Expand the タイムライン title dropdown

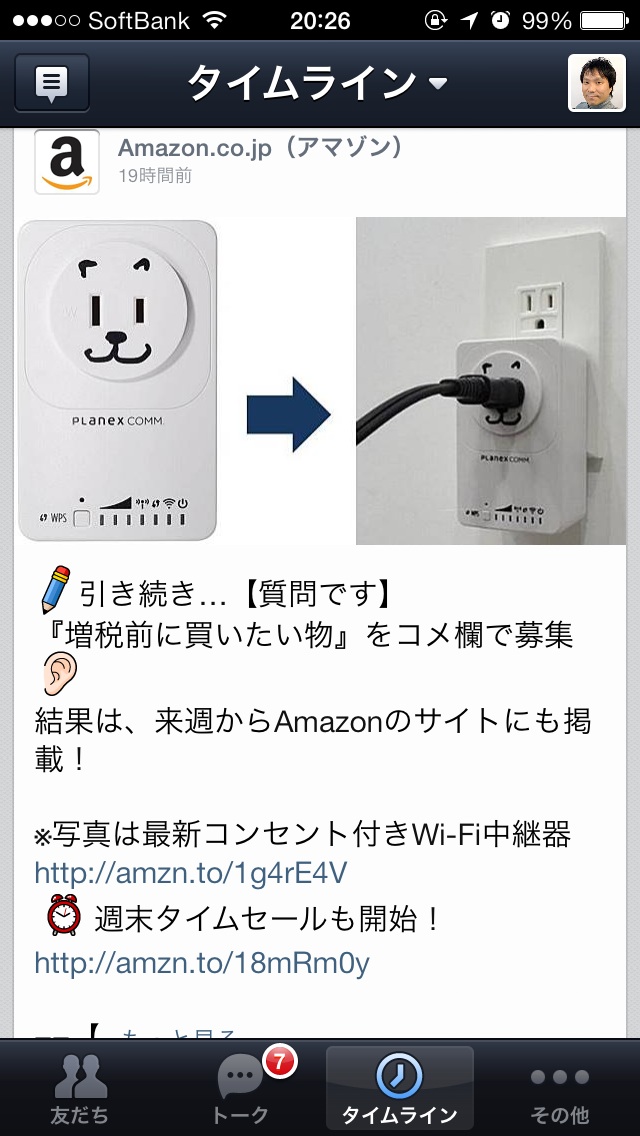pyautogui.click(x=317, y=83)
